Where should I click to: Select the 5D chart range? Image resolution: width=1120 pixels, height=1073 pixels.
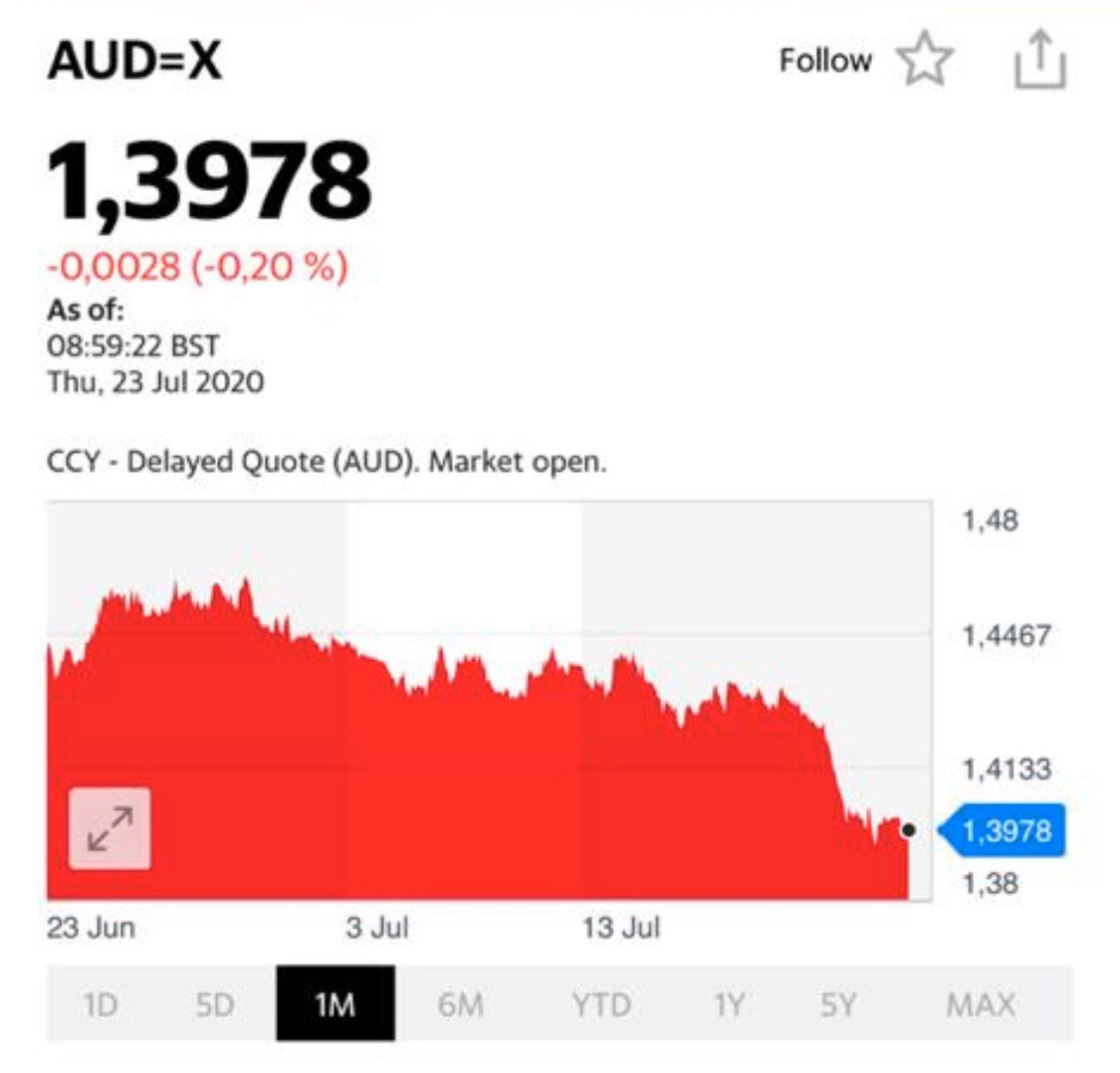click(x=215, y=1004)
